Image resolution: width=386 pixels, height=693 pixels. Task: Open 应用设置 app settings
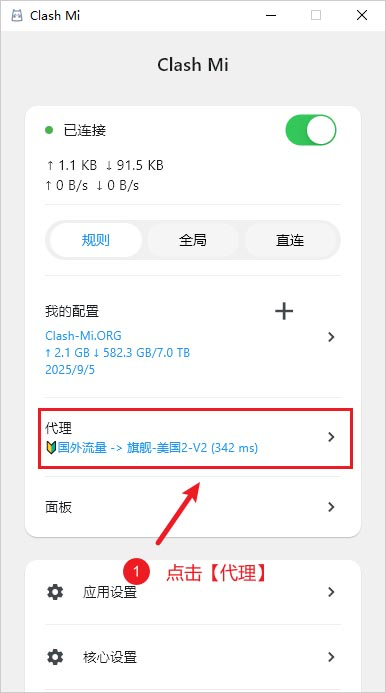click(x=193, y=592)
